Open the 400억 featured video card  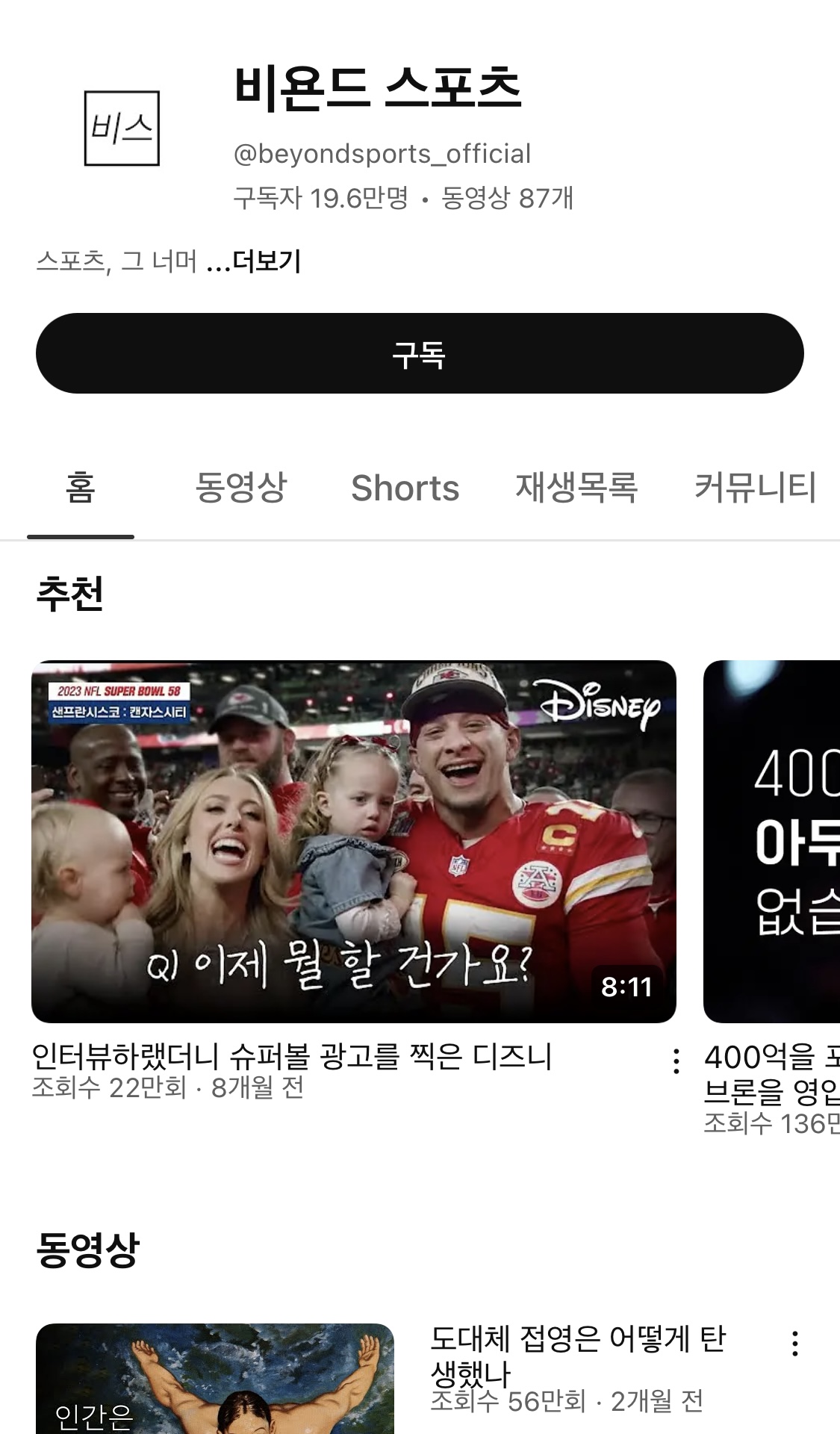tap(772, 841)
